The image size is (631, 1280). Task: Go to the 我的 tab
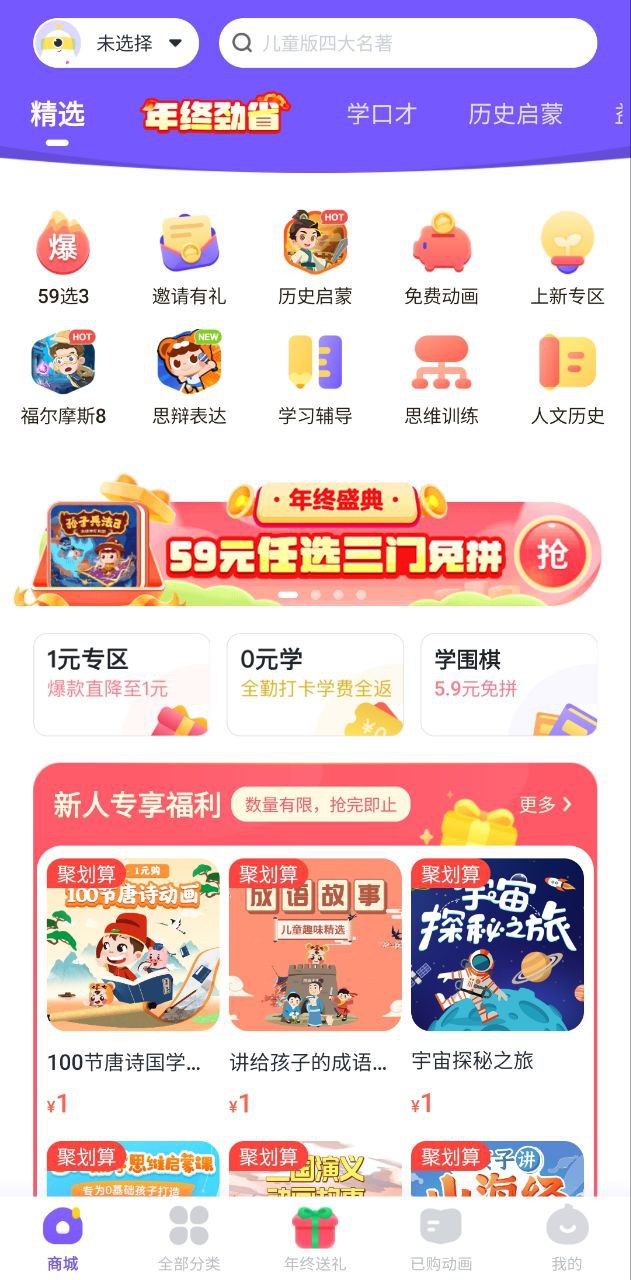(567, 1238)
